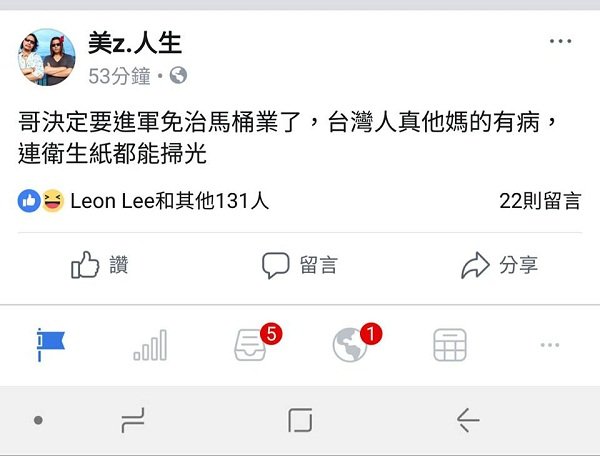The width and height of the screenshot is (600, 456).
Task: Open the 22則留言 comments list
Action: click(x=539, y=201)
